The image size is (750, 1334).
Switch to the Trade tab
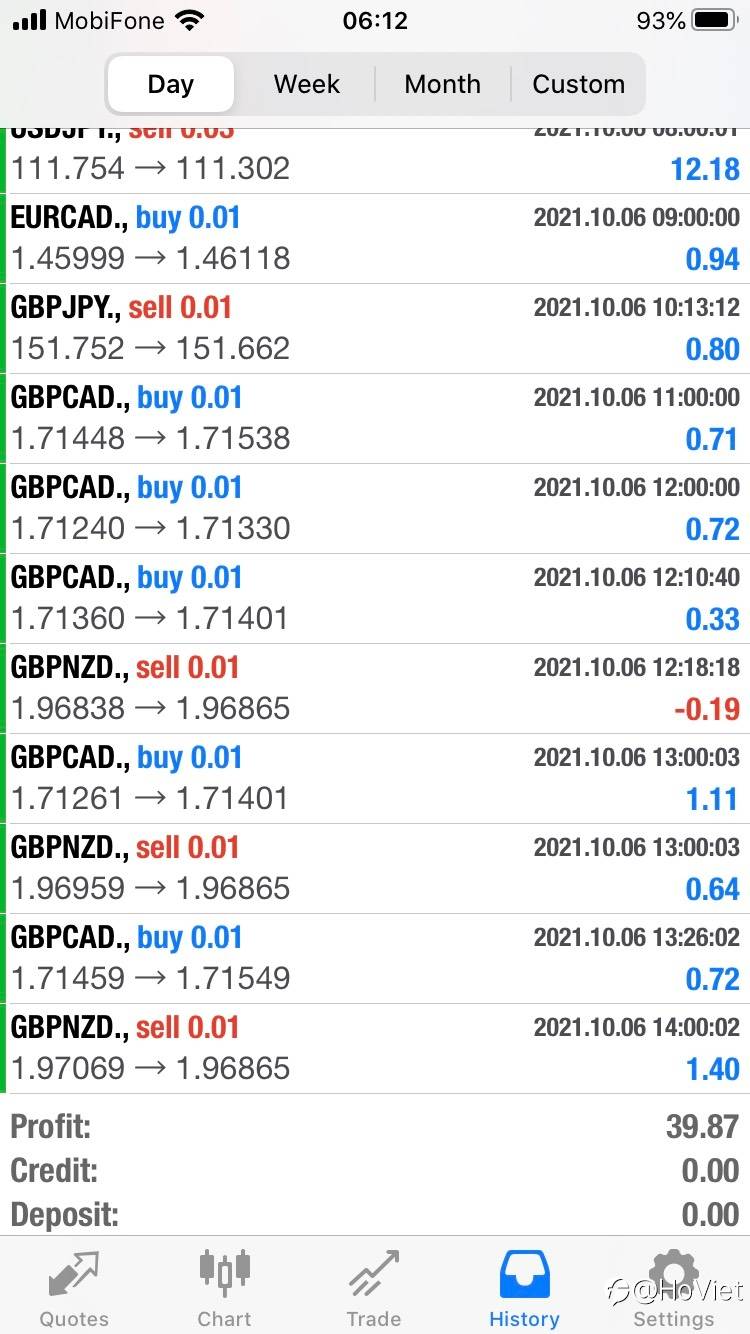[x=374, y=1288]
